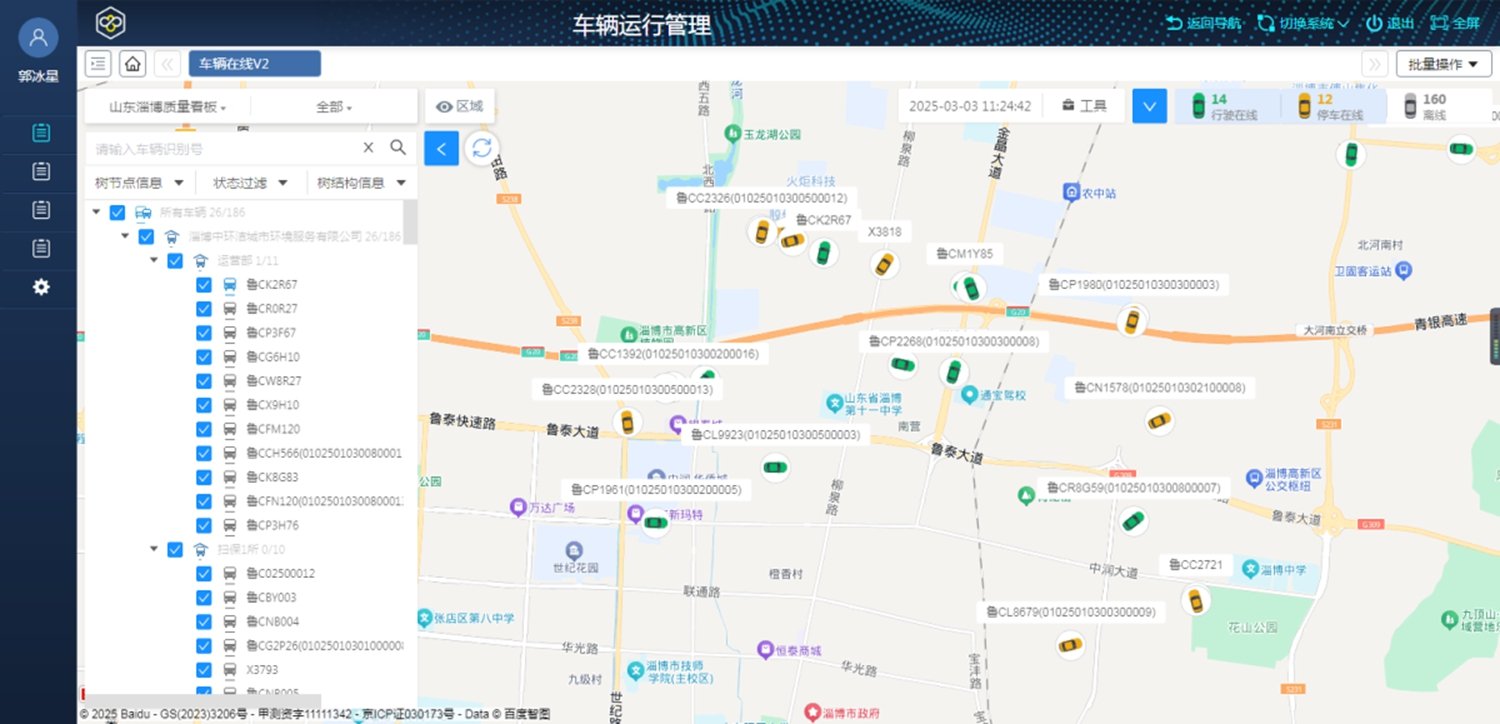This screenshot has height=724, width=1500.
Task: Expand the 树节点信息 dropdown
Action: 140,183
